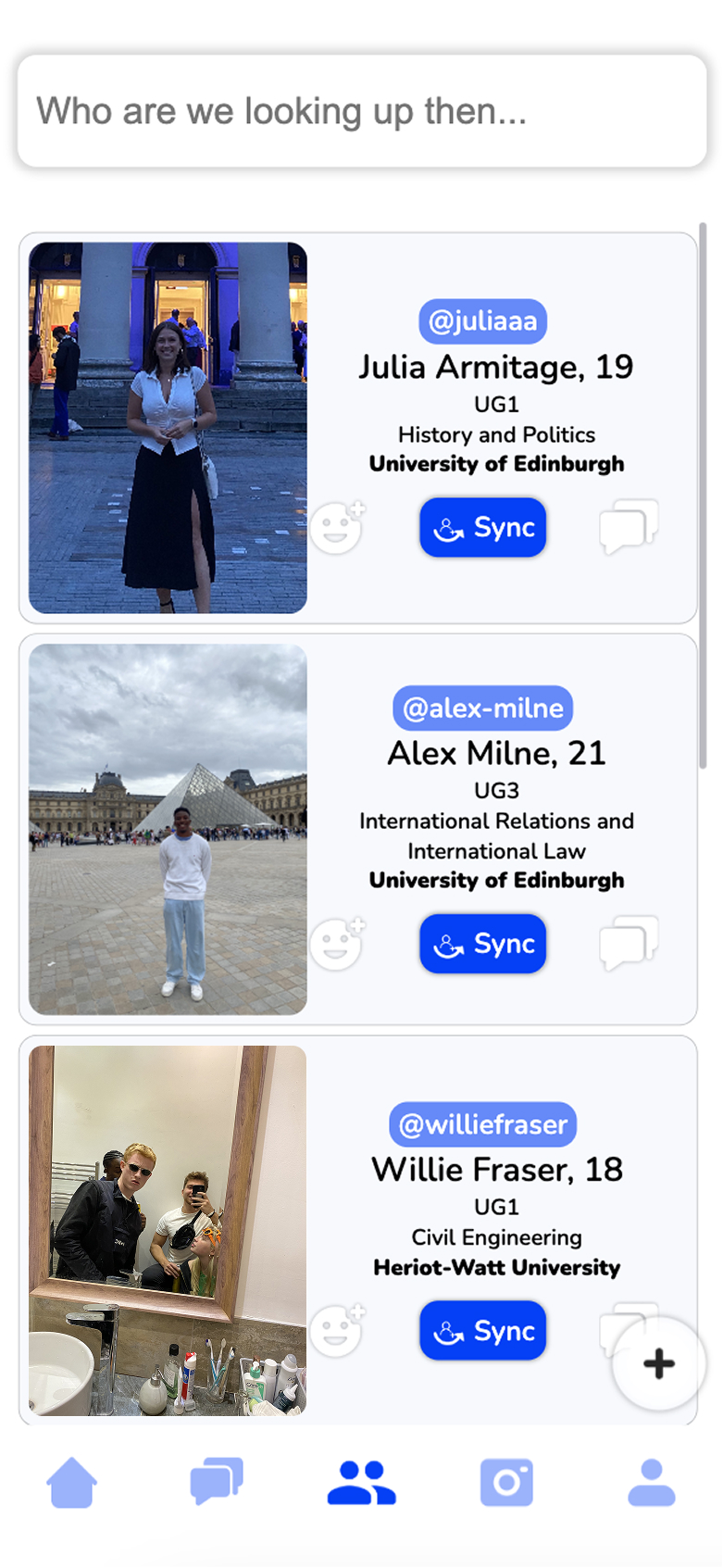Switch to the chats tab
723x1568 pixels.
217,1483
